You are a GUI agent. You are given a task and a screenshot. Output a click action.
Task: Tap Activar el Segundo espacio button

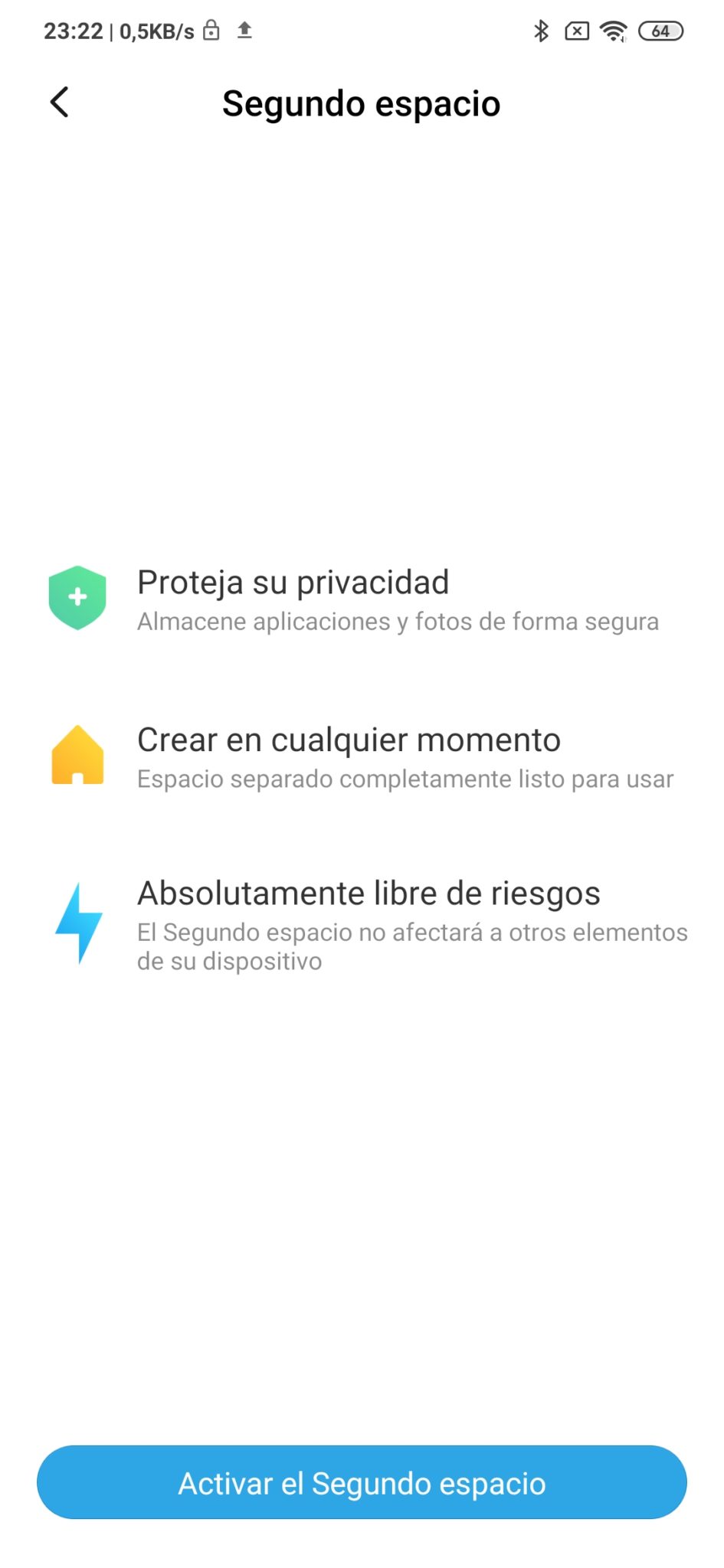coord(362,1482)
